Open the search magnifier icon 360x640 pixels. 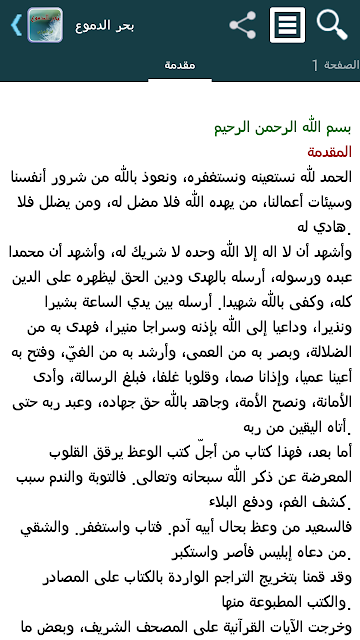coord(332,25)
